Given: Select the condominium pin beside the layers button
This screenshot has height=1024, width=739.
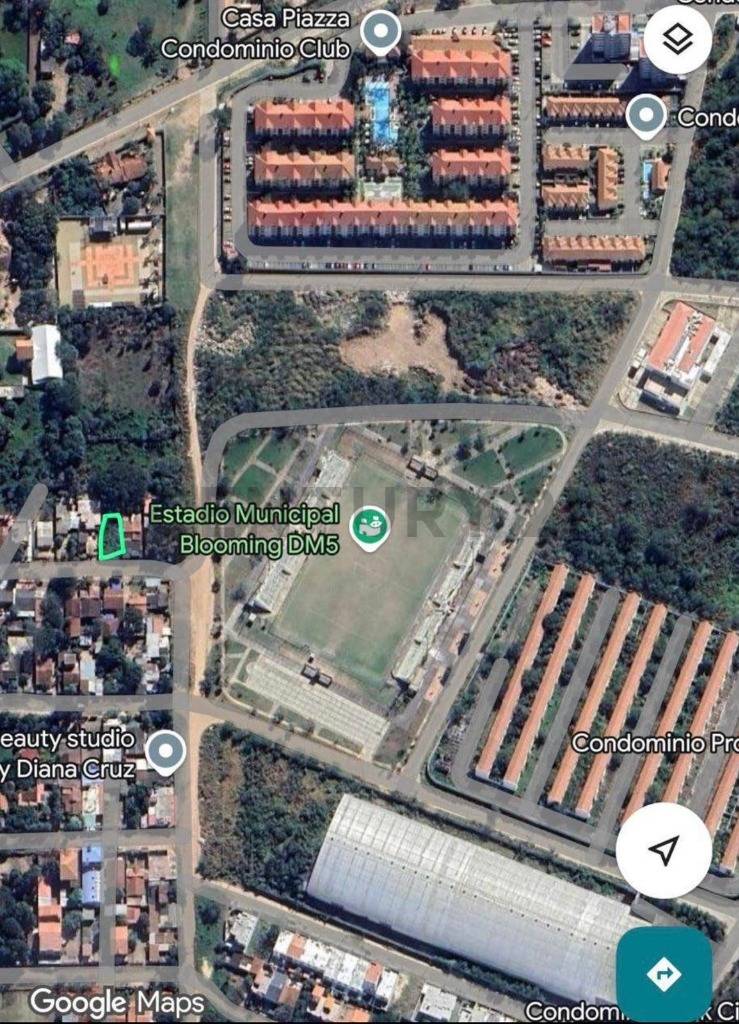Looking at the screenshot, I should pos(646,115).
